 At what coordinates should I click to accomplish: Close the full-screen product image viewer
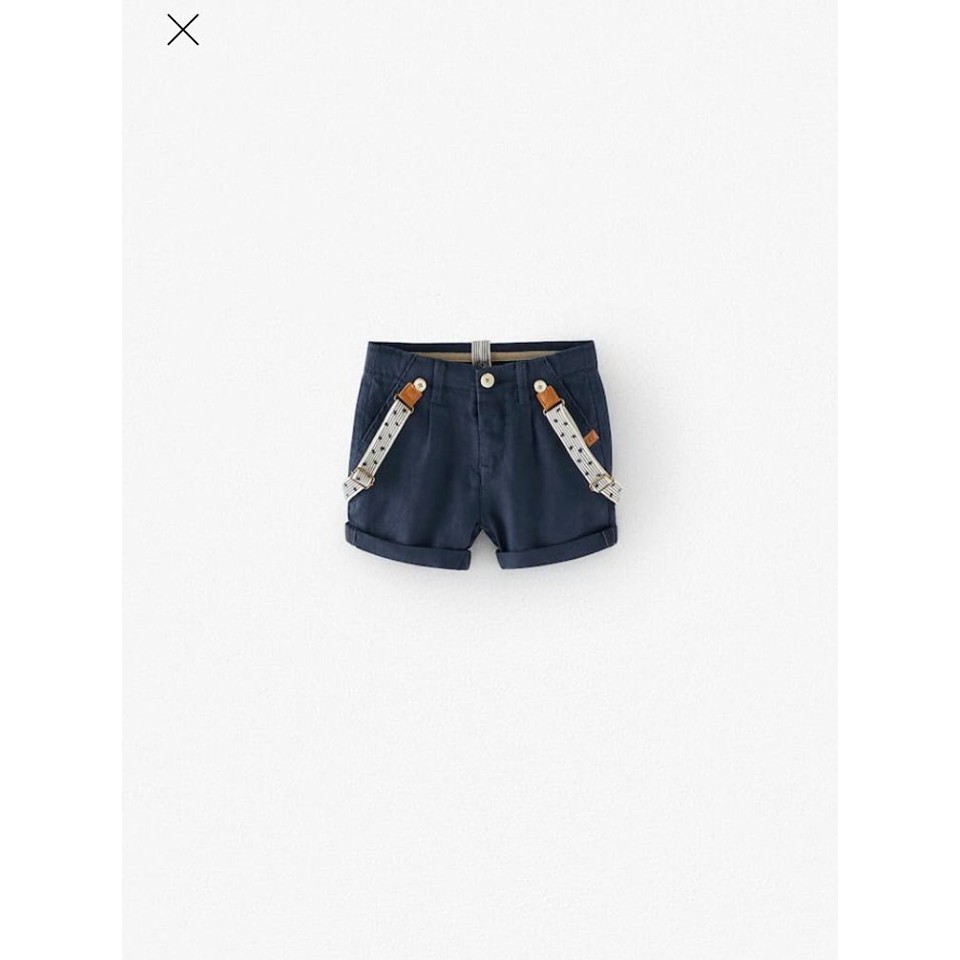point(183,30)
